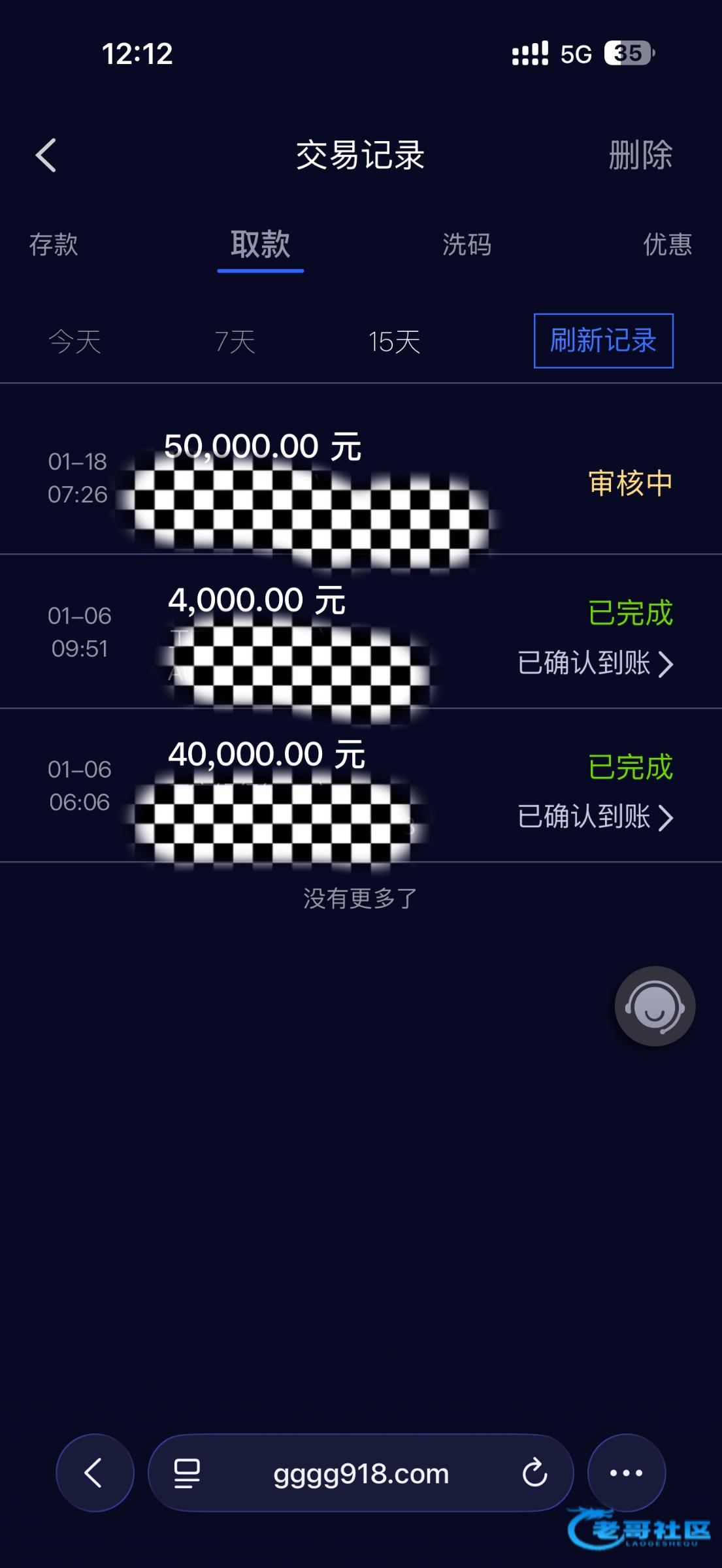Reload the page from the address bar
The width and height of the screenshot is (722, 1568).
(x=534, y=1473)
